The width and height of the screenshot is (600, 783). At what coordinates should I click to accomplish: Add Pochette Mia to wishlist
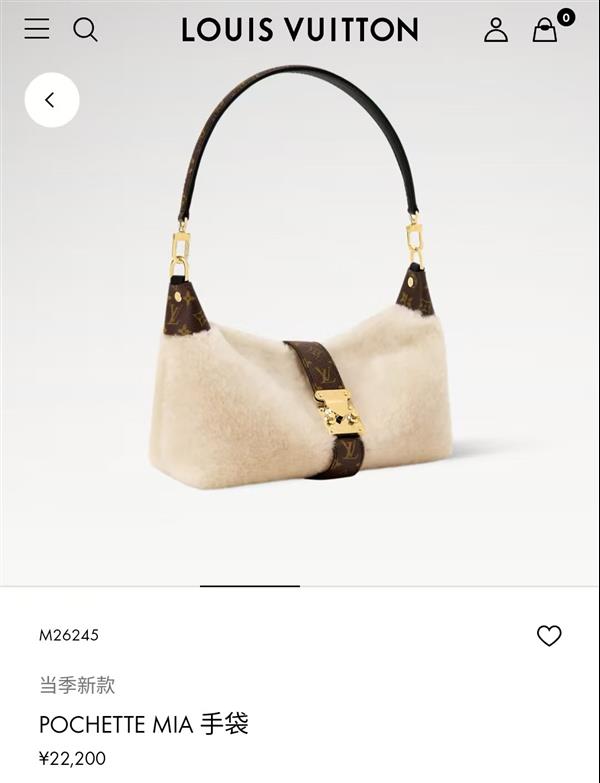click(x=549, y=636)
